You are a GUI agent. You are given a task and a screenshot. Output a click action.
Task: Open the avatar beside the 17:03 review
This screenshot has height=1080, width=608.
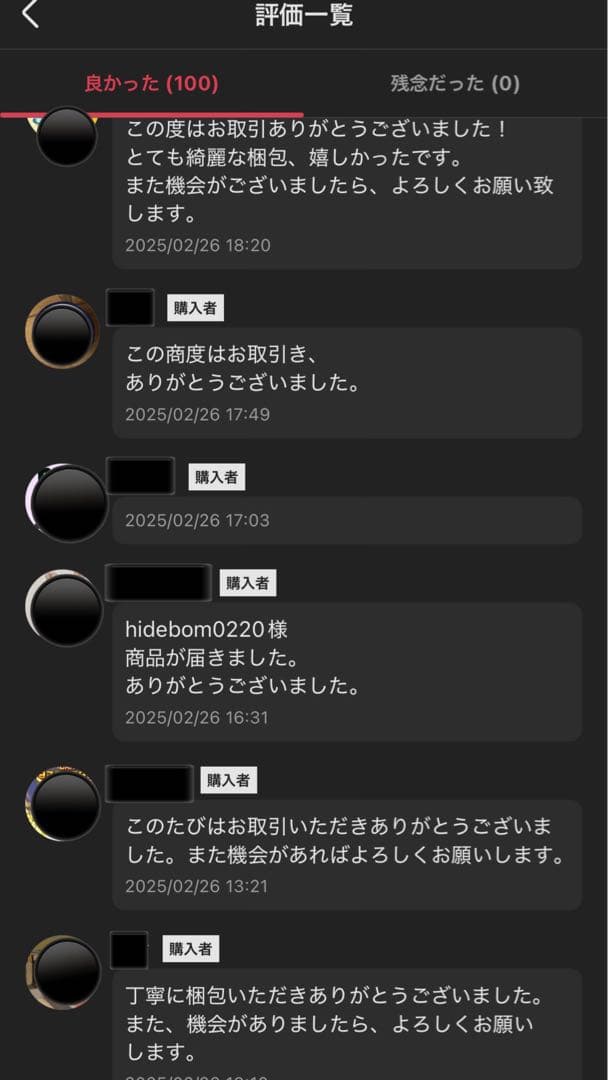click(x=67, y=502)
